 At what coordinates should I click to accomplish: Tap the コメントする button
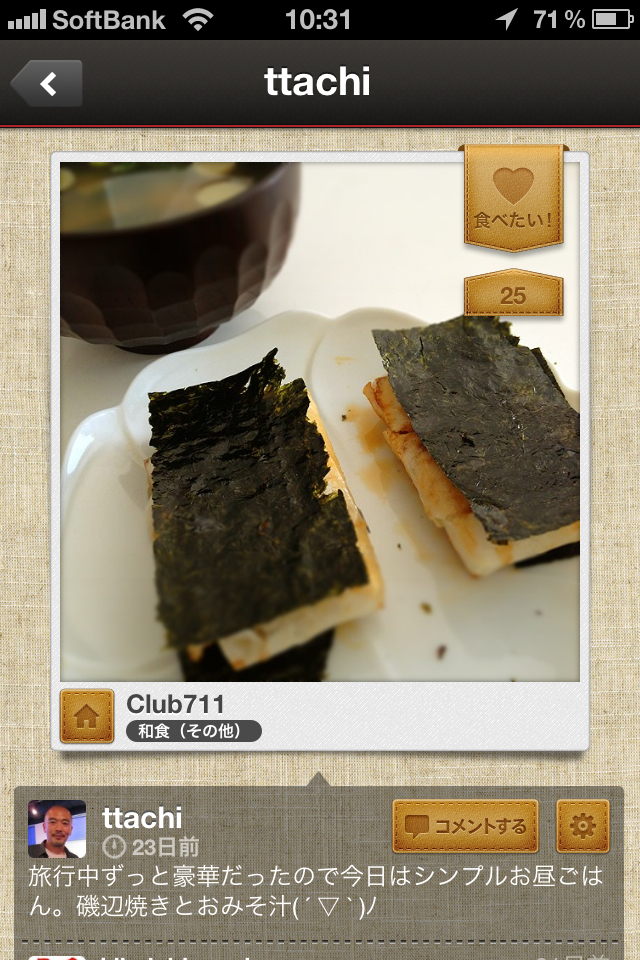(x=466, y=826)
